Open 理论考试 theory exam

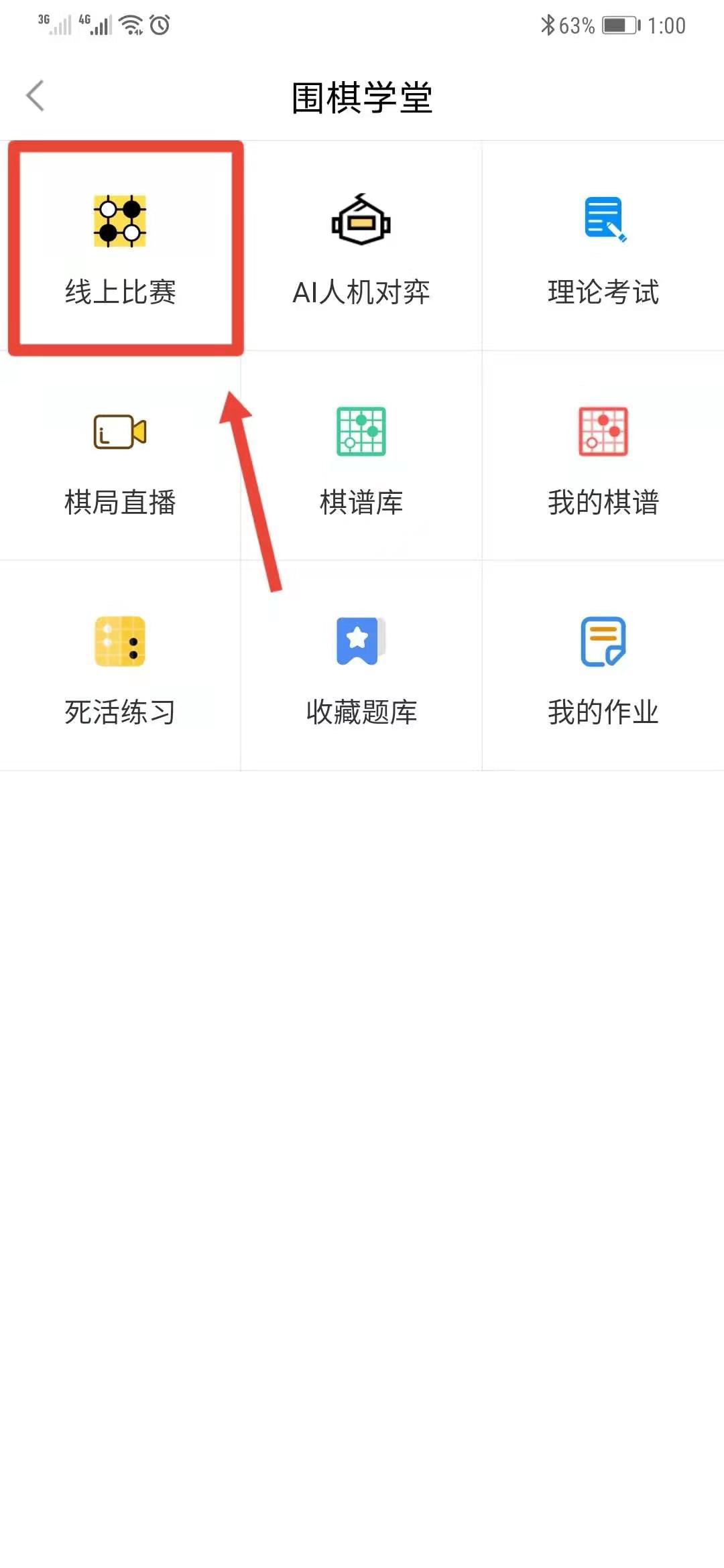[x=603, y=248]
